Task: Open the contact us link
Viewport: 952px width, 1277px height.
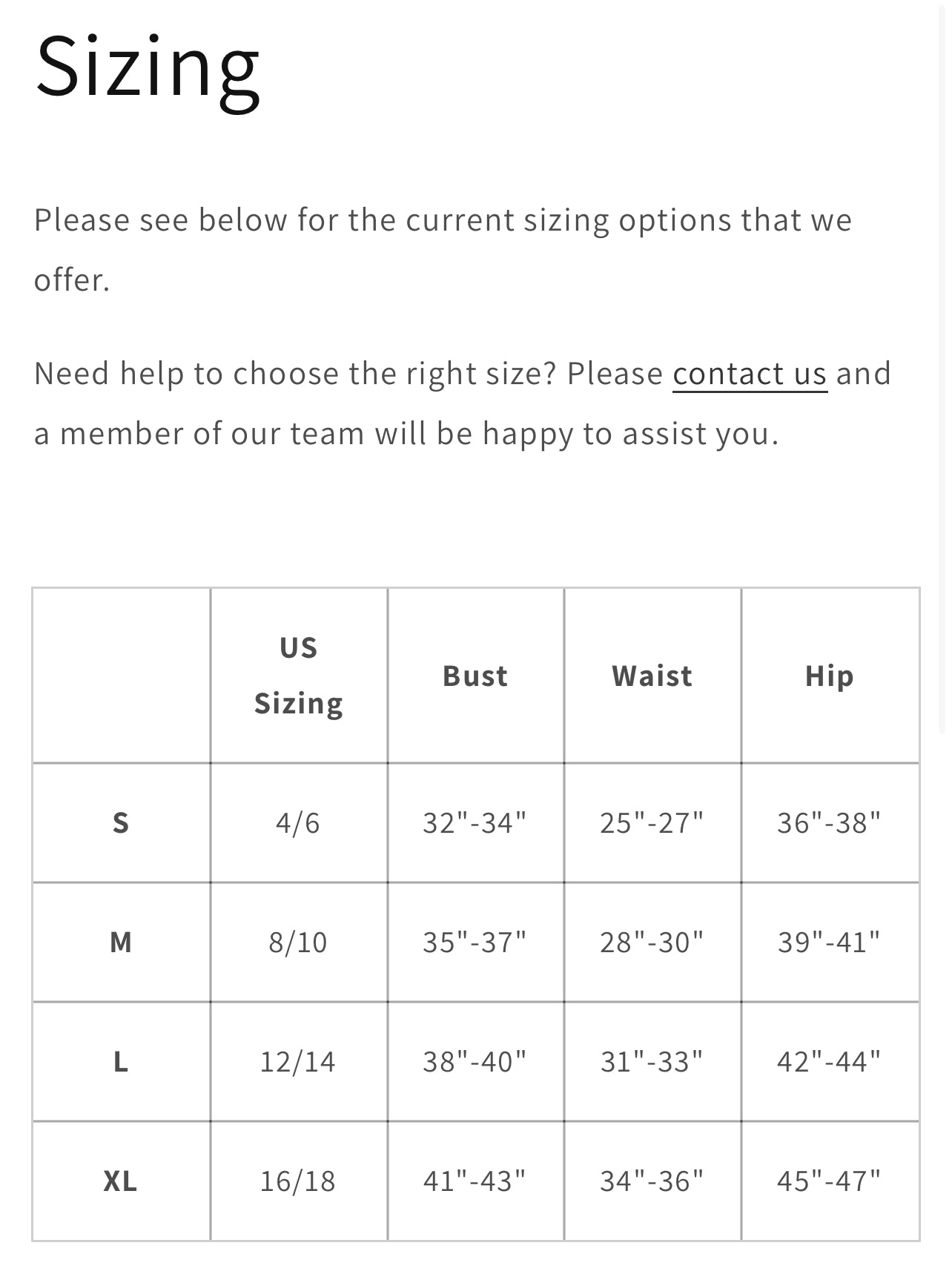Action: (749, 374)
